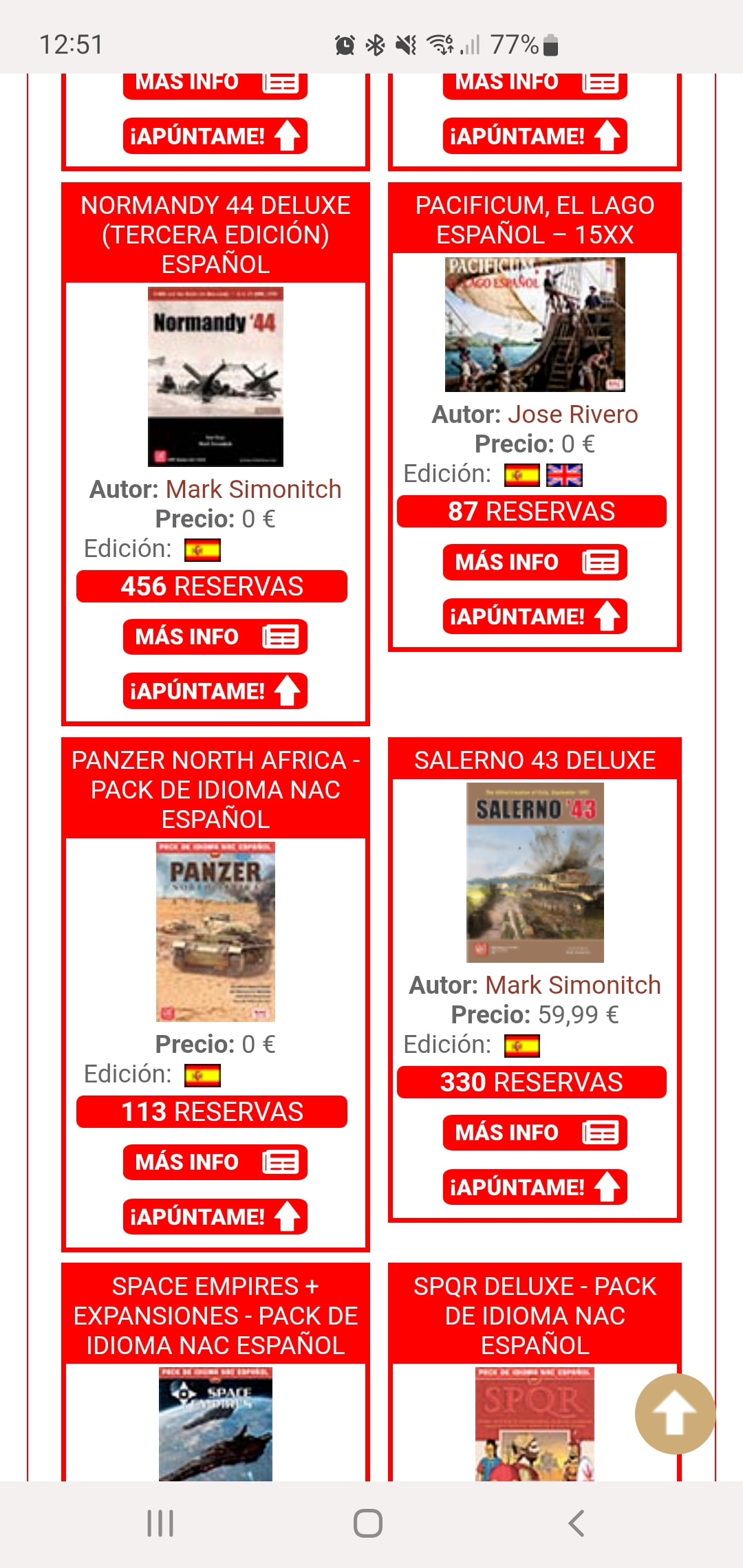Open the Salerno '43 cover image
743x1568 pixels.
(x=535, y=872)
